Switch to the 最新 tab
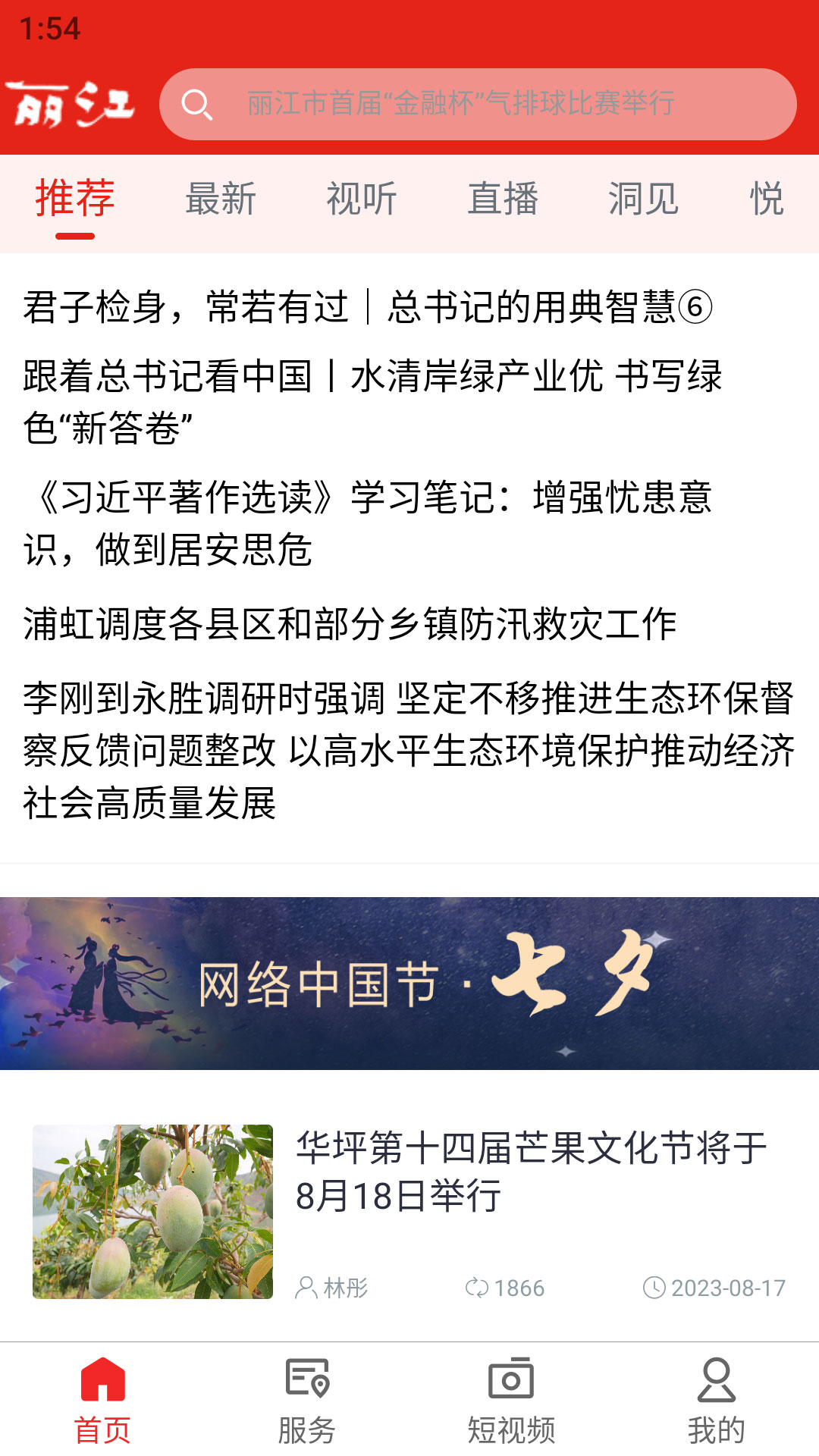 221,199
